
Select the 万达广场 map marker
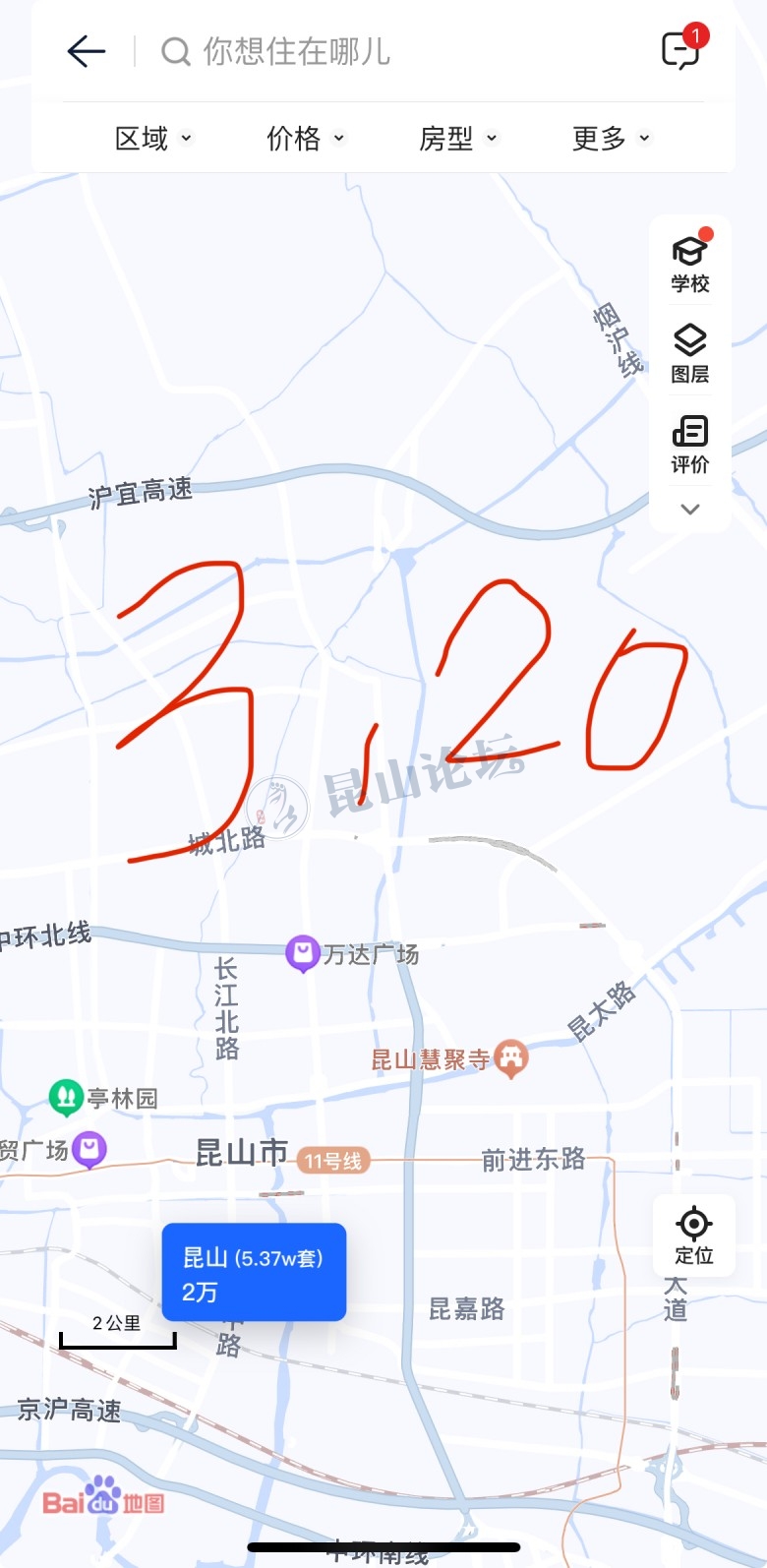(303, 953)
